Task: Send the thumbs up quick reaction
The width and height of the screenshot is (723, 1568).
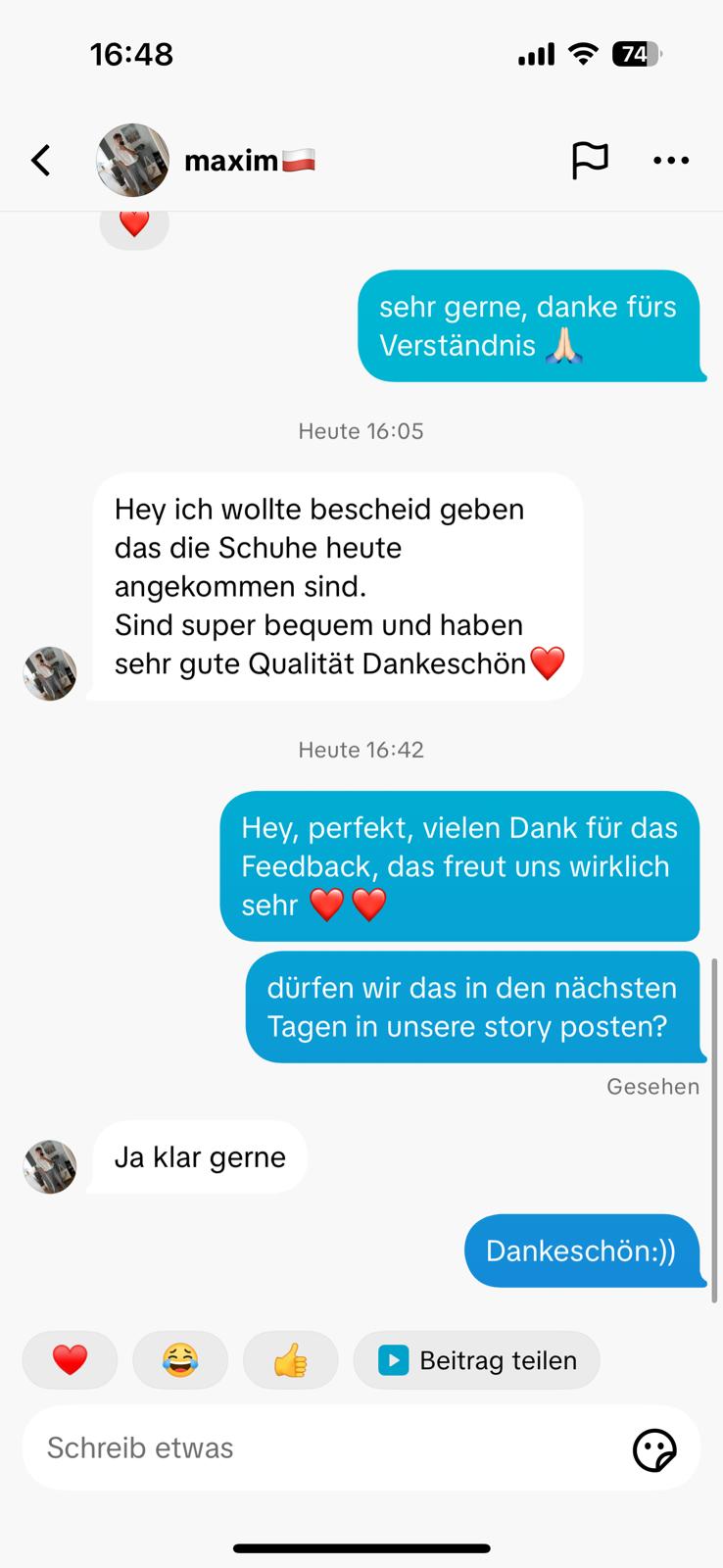Action: click(291, 1360)
